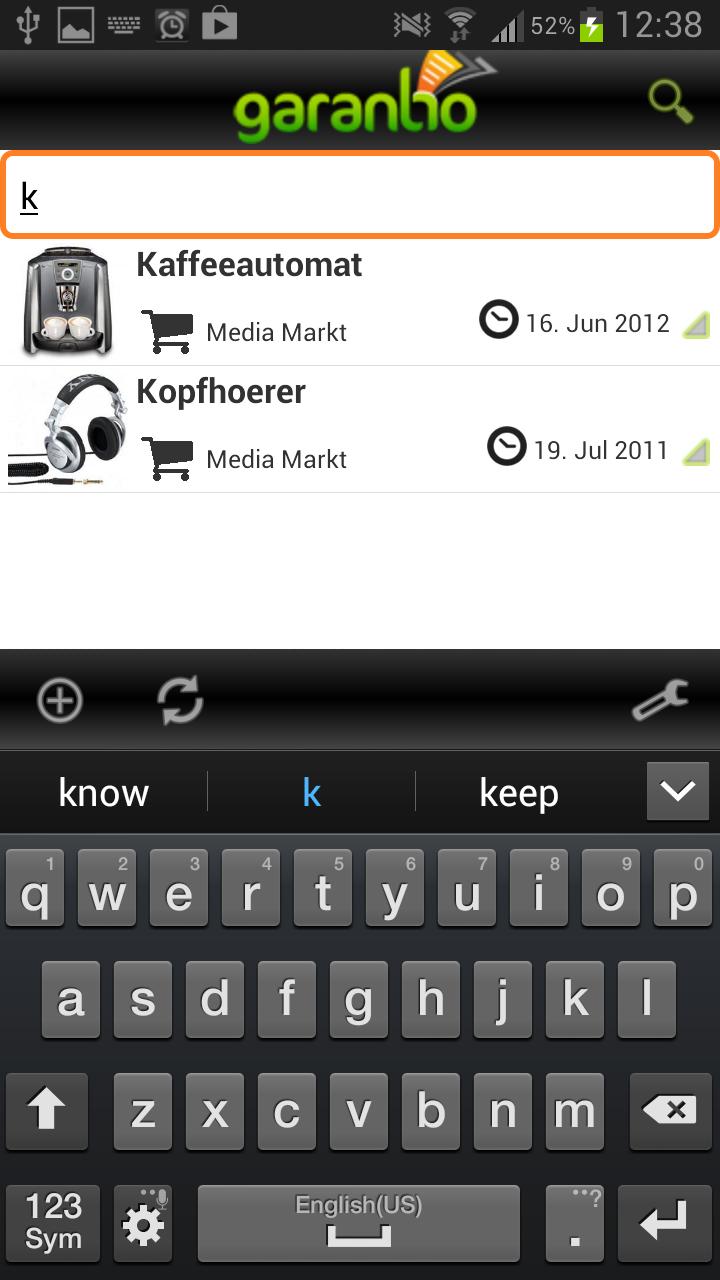This screenshot has height=1280, width=720.
Task: Open the keyboard gear settings key
Action: click(144, 1223)
